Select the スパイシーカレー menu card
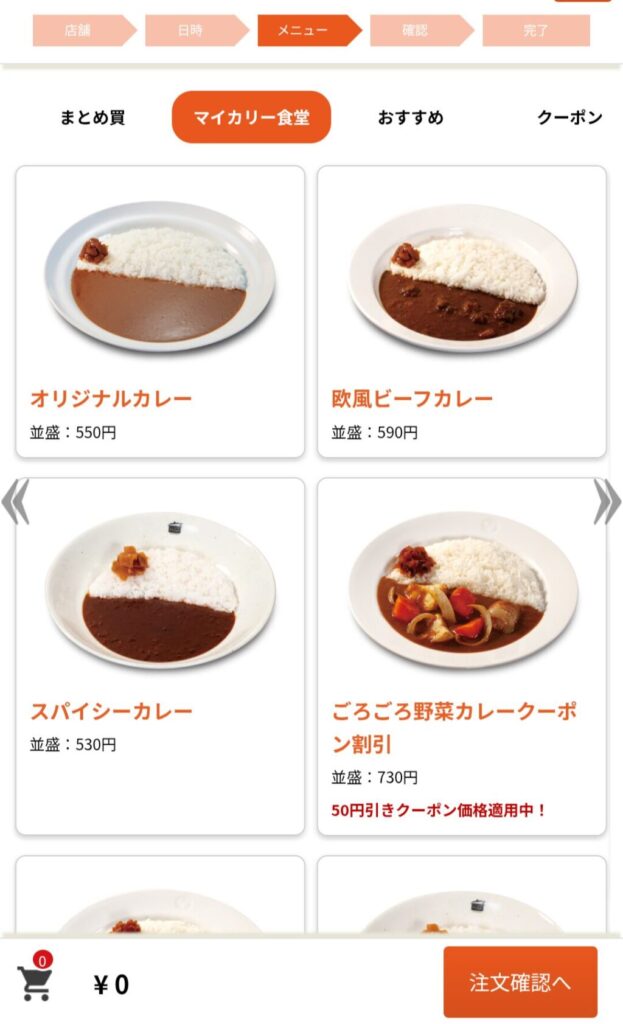The width and height of the screenshot is (623, 1024). [x=160, y=655]
